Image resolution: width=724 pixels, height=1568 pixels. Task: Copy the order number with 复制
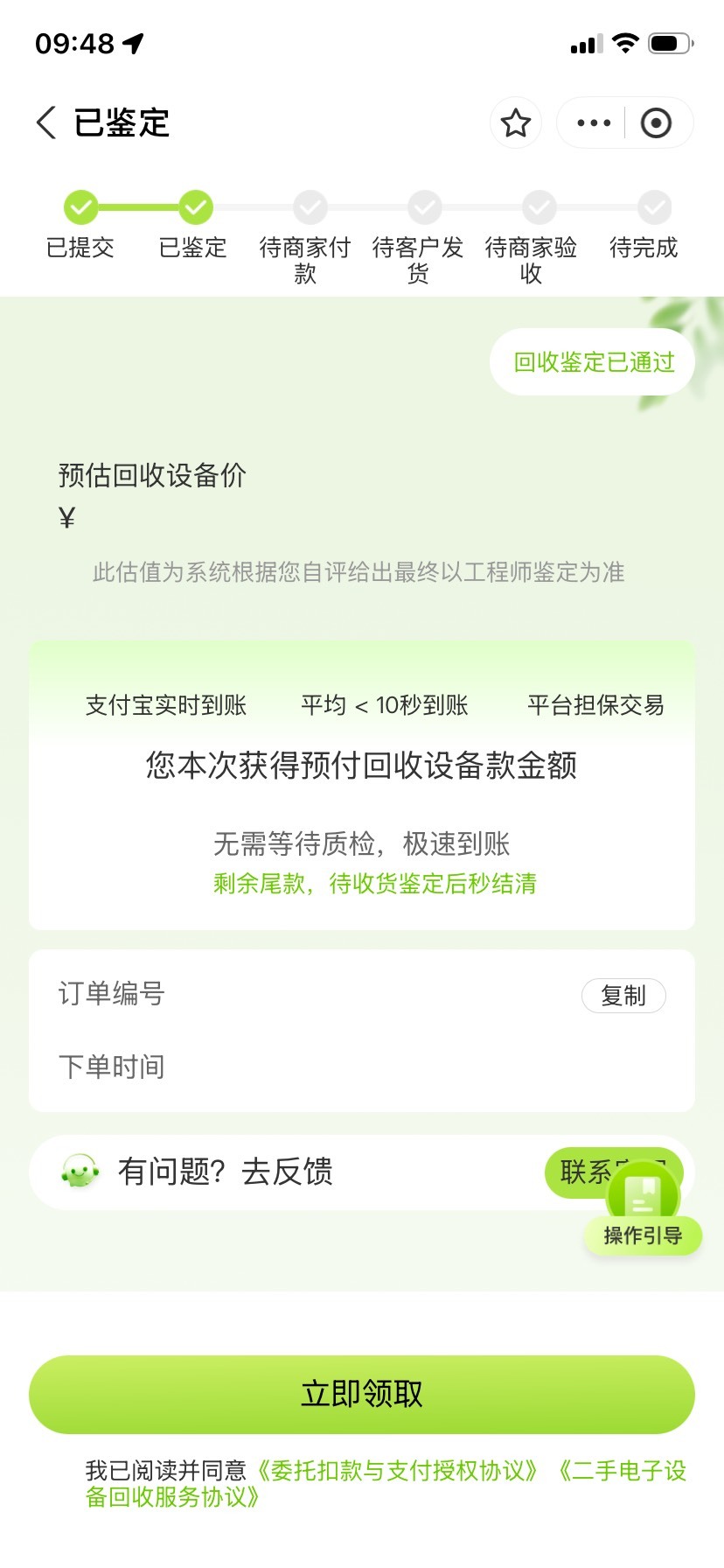623,996
